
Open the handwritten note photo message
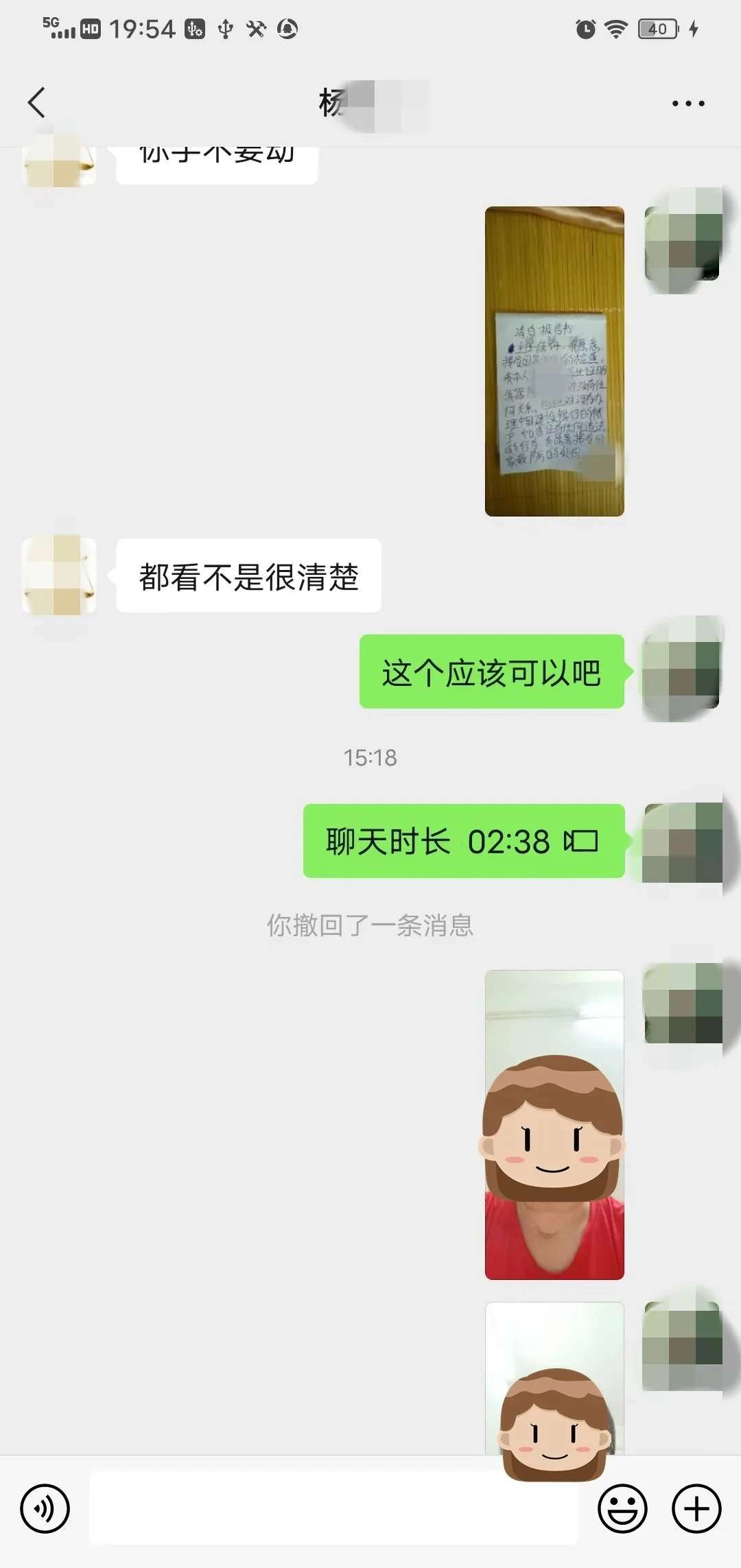[x=554, y=361]
